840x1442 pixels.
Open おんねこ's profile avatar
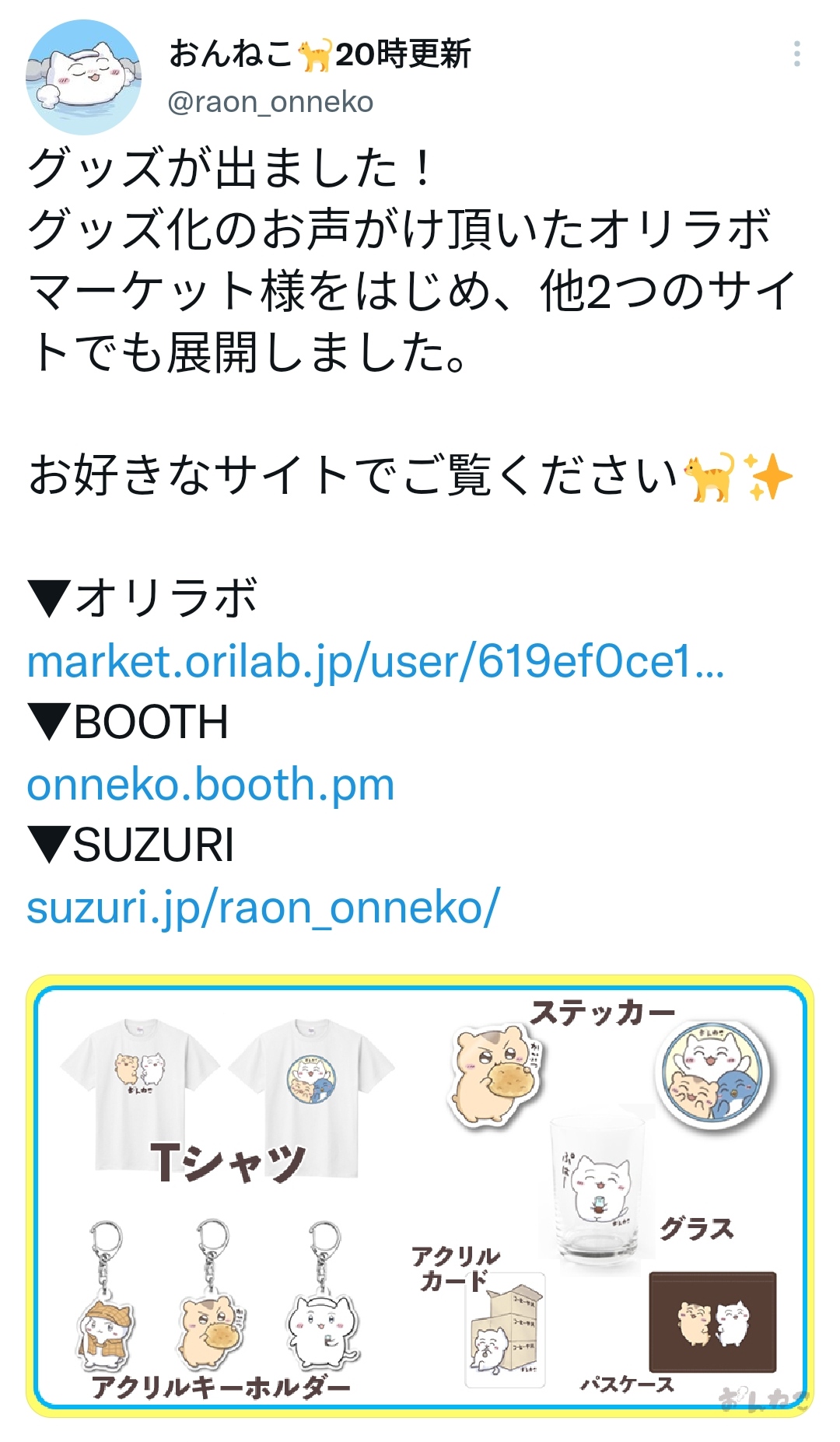tap(84, 77)
